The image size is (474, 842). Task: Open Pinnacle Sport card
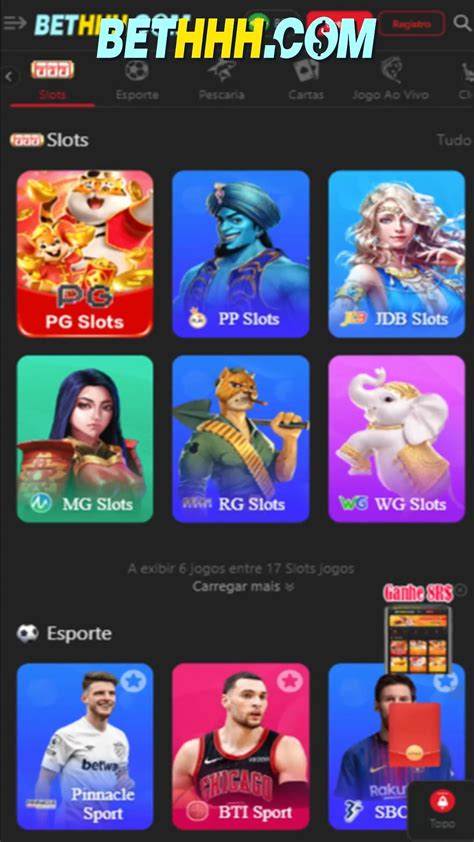[85, 746]
